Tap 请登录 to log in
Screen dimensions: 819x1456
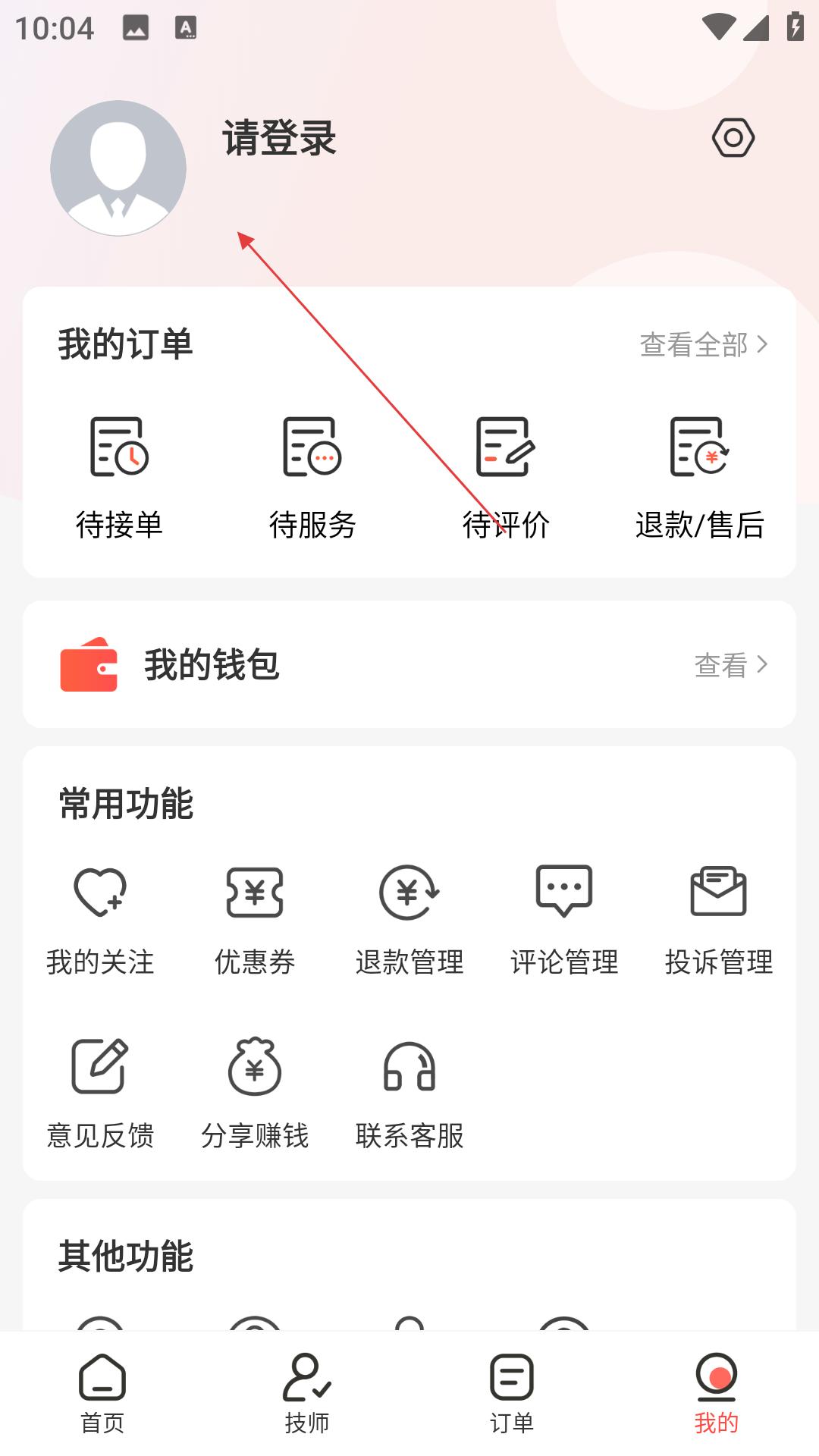coord(279,138)
